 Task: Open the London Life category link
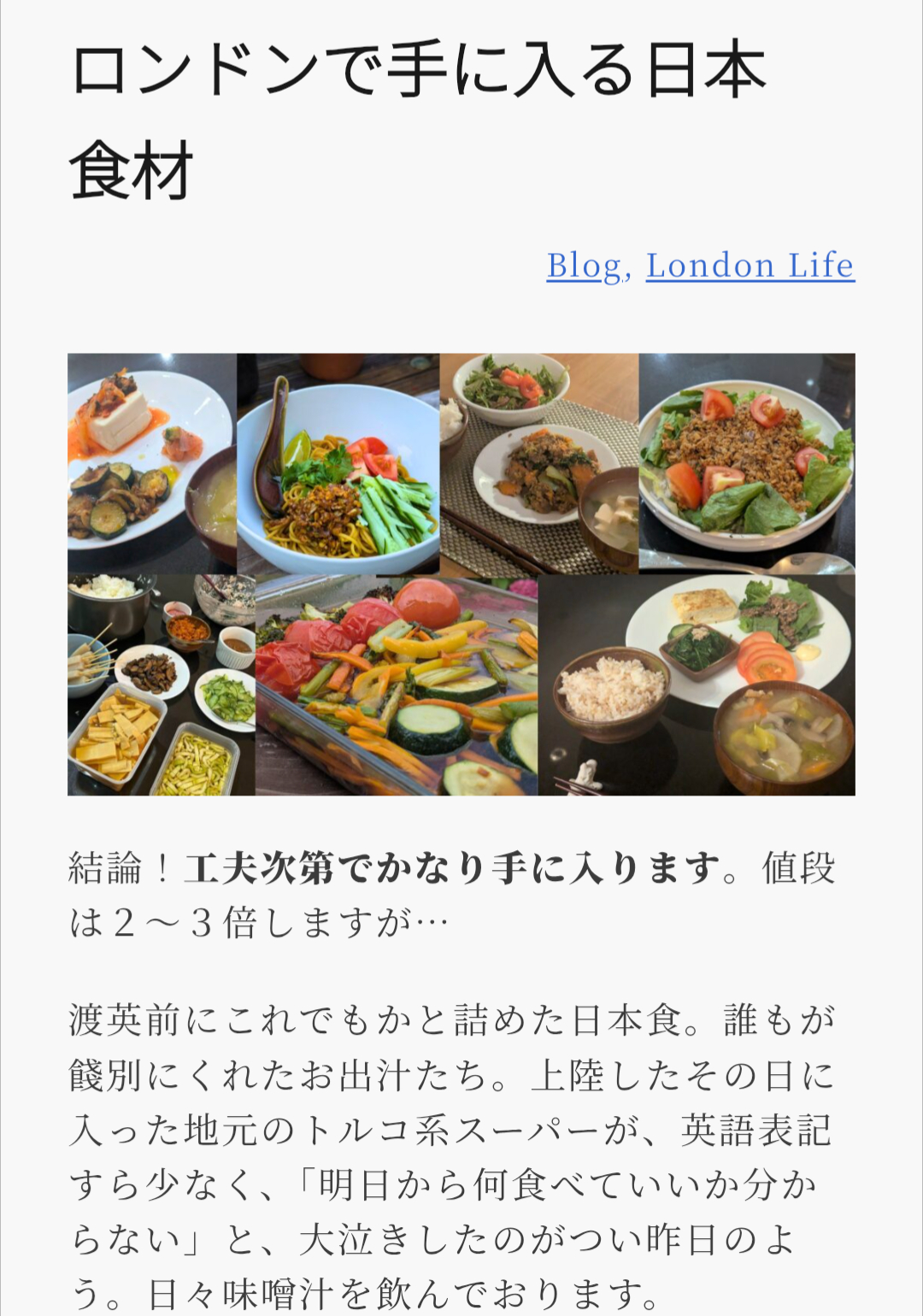point(750,266)
